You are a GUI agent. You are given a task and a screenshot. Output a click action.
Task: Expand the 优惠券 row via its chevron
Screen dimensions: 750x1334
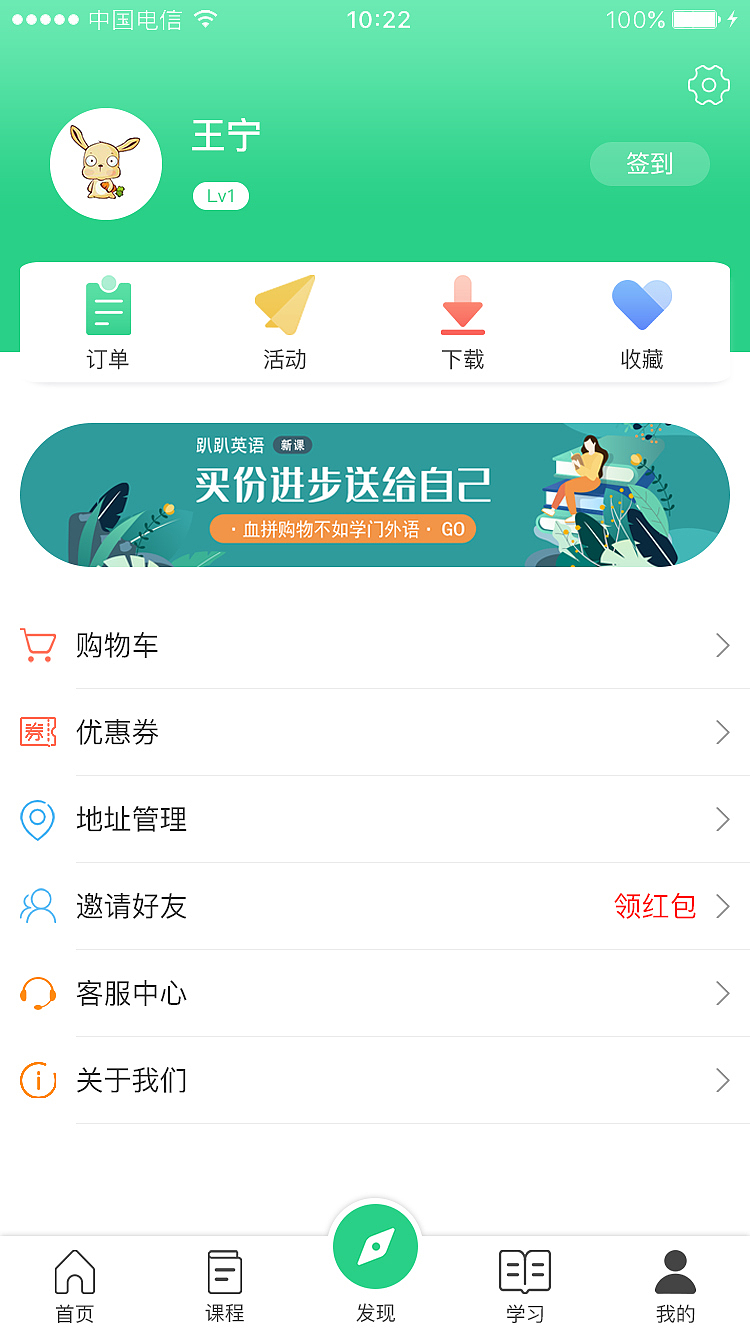pos(722,732)
